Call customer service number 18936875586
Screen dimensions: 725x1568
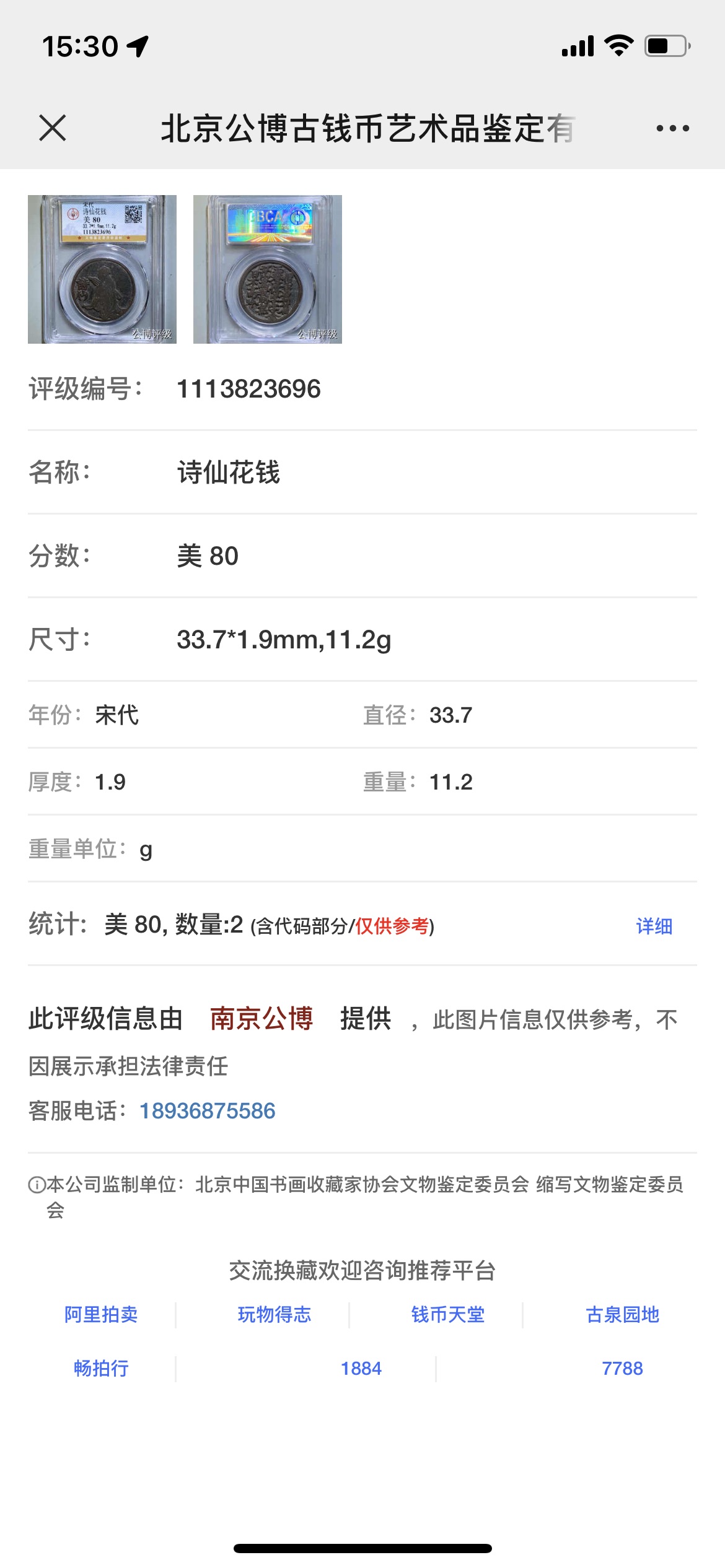coord(208,1110)
